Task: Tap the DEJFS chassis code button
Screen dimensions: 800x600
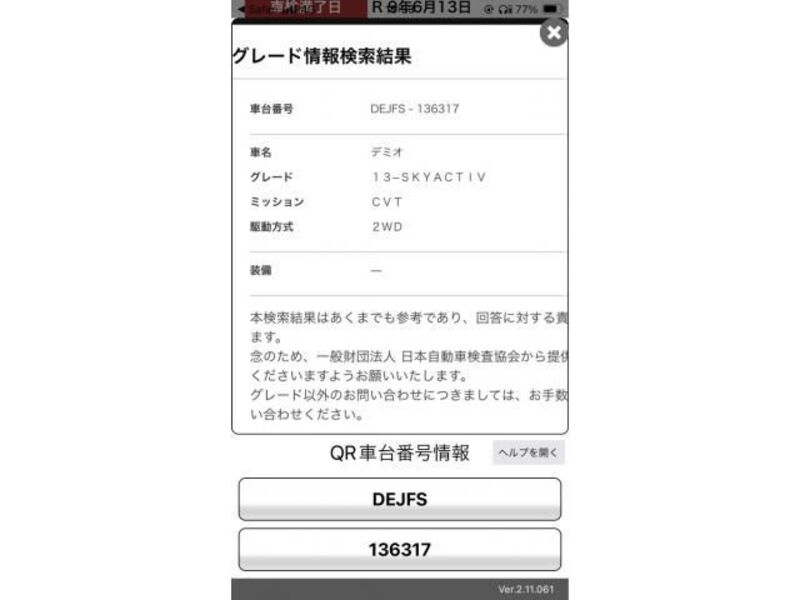Action: (399, 499)
